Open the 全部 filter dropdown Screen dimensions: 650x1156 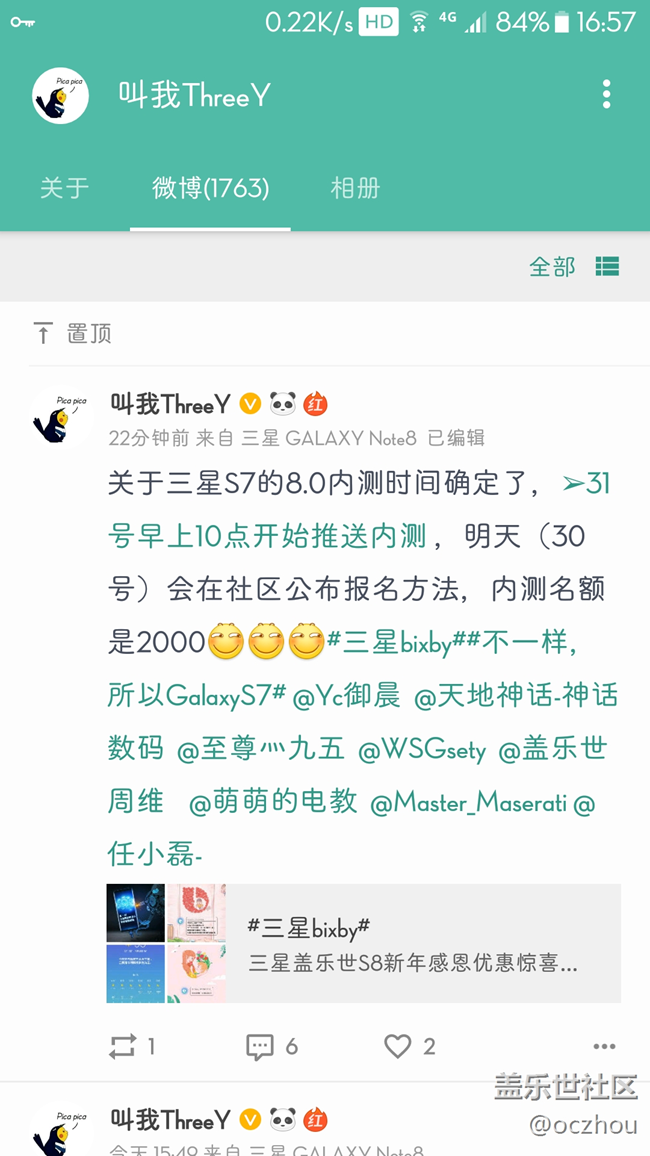click(x=552, y=266)
